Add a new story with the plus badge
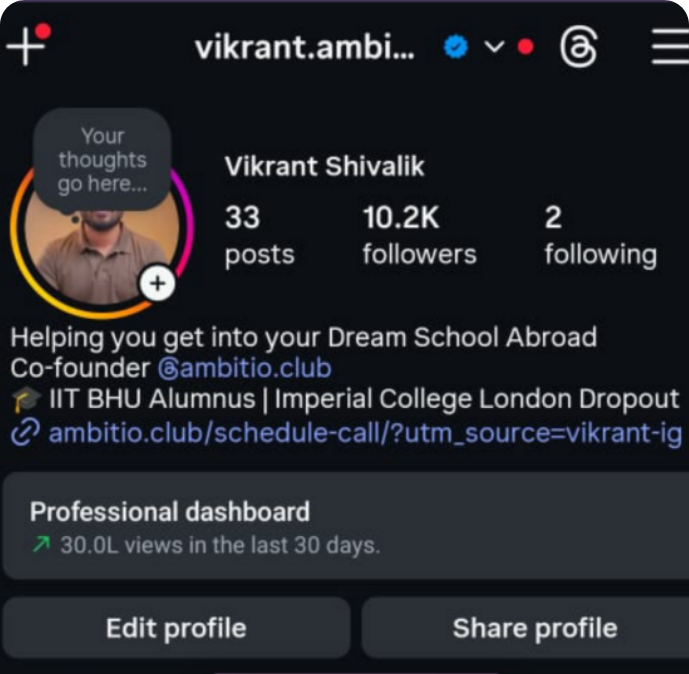Image resolution: width=689 pixels, height=674 pixels. pos(157,285)
